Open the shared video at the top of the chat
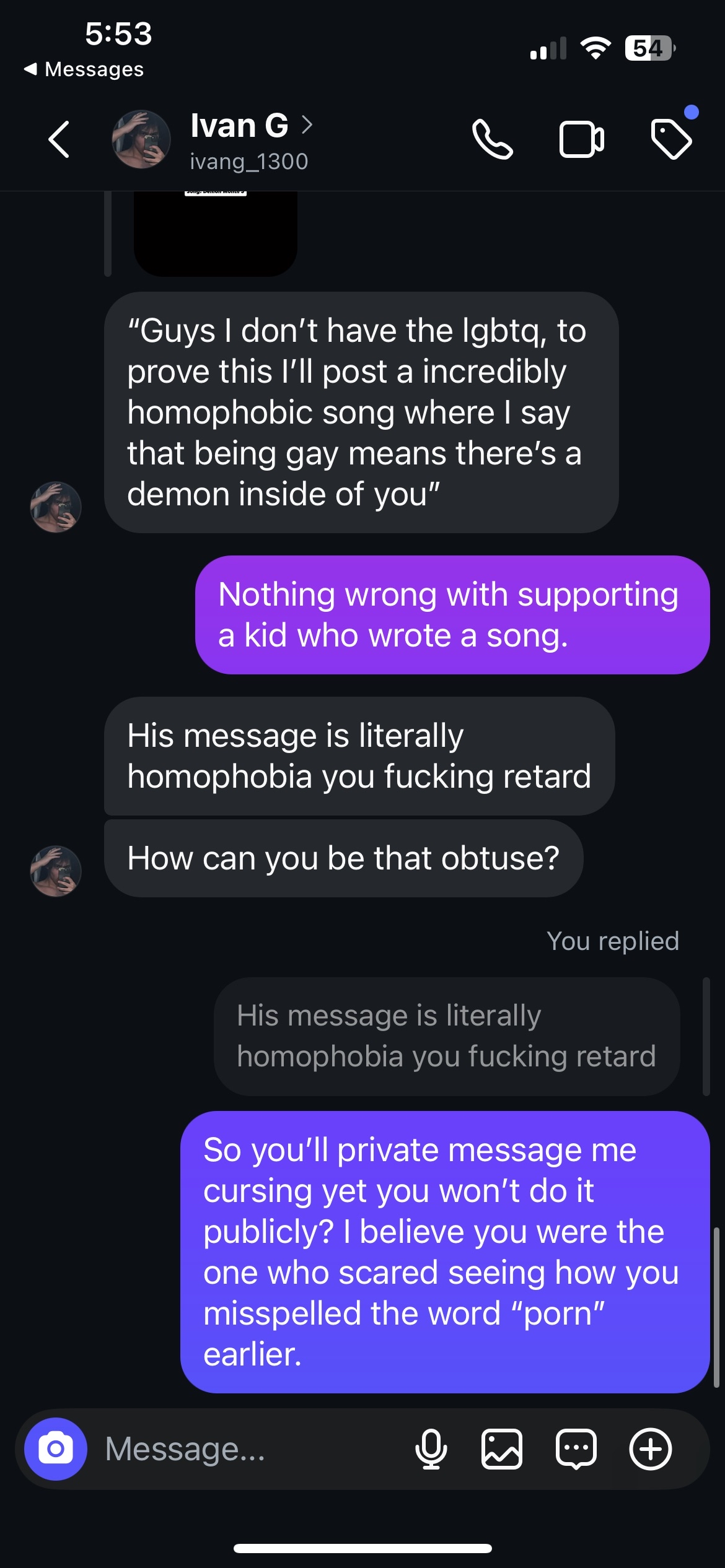Screen dimensions: 725x1568 [215, 232]
